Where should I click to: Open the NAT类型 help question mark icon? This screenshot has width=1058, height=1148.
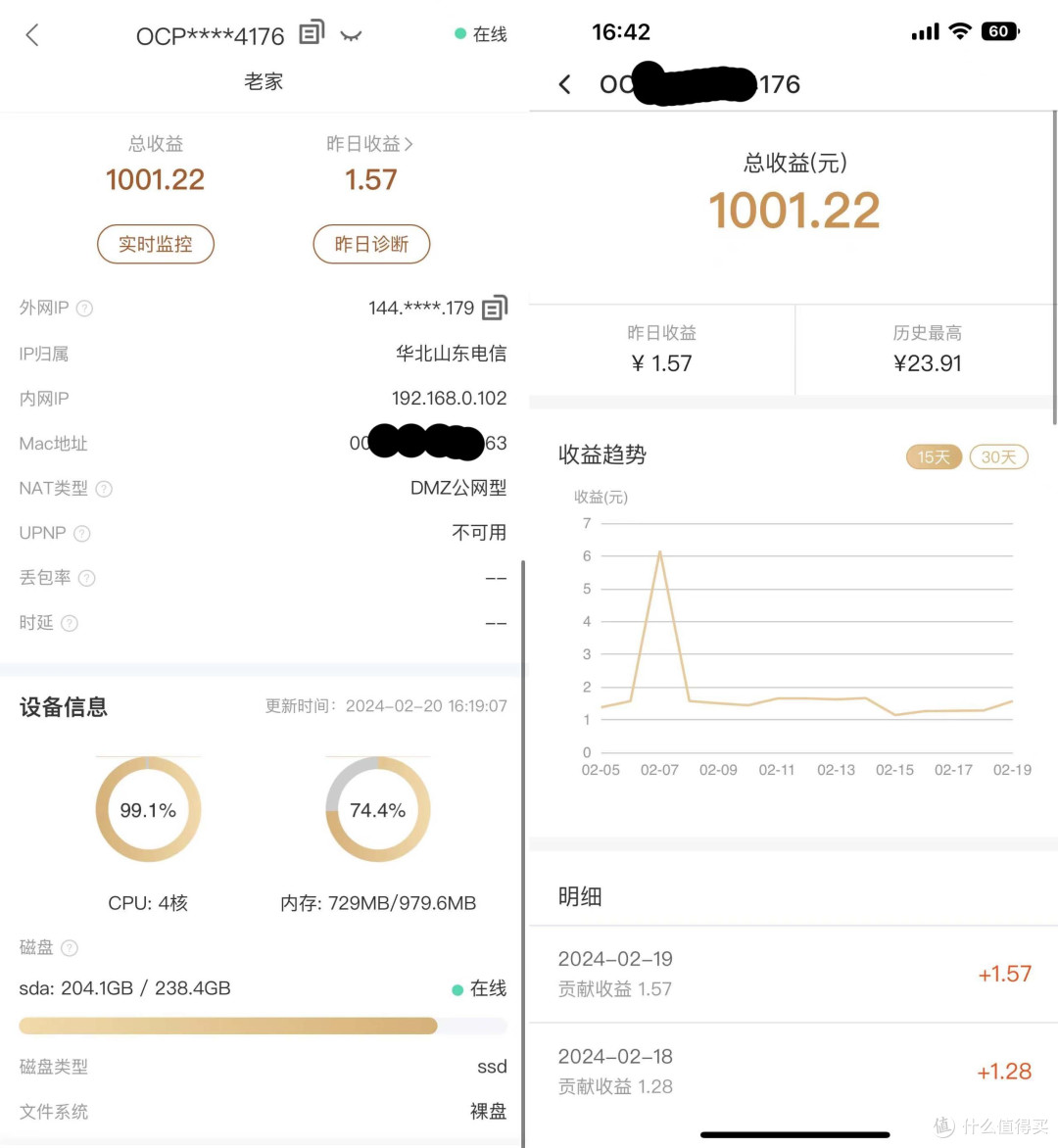107,489
